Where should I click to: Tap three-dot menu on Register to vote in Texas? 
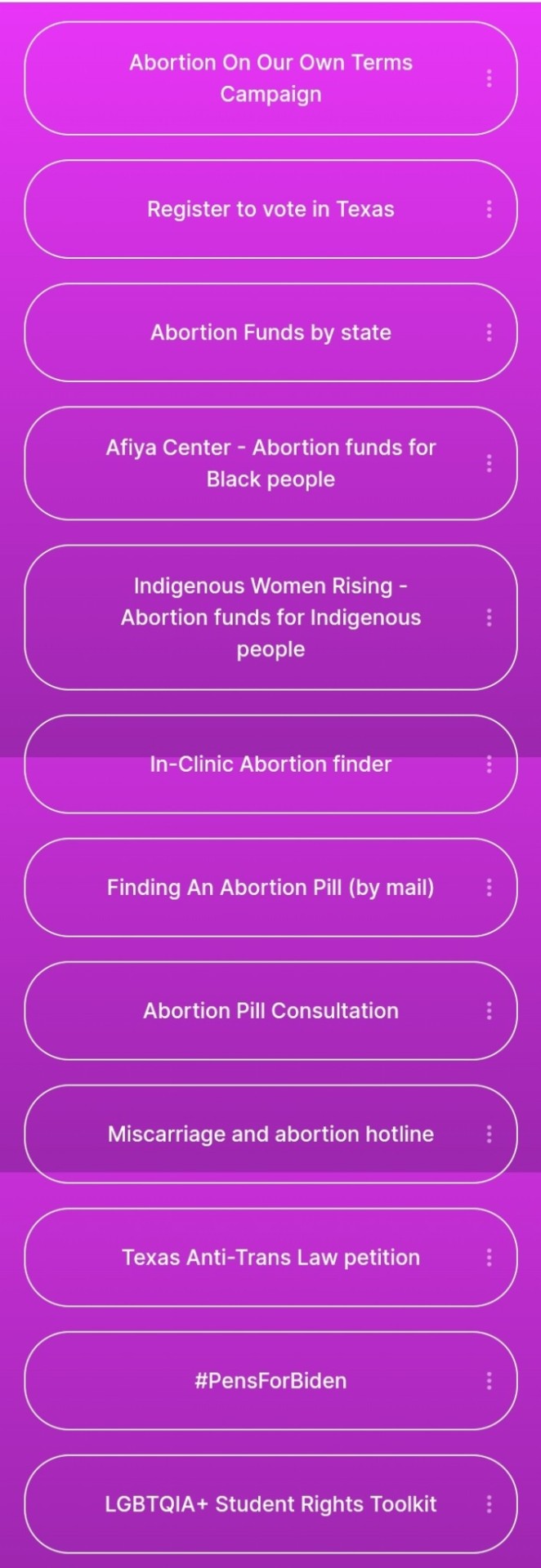tap(489, 209)
